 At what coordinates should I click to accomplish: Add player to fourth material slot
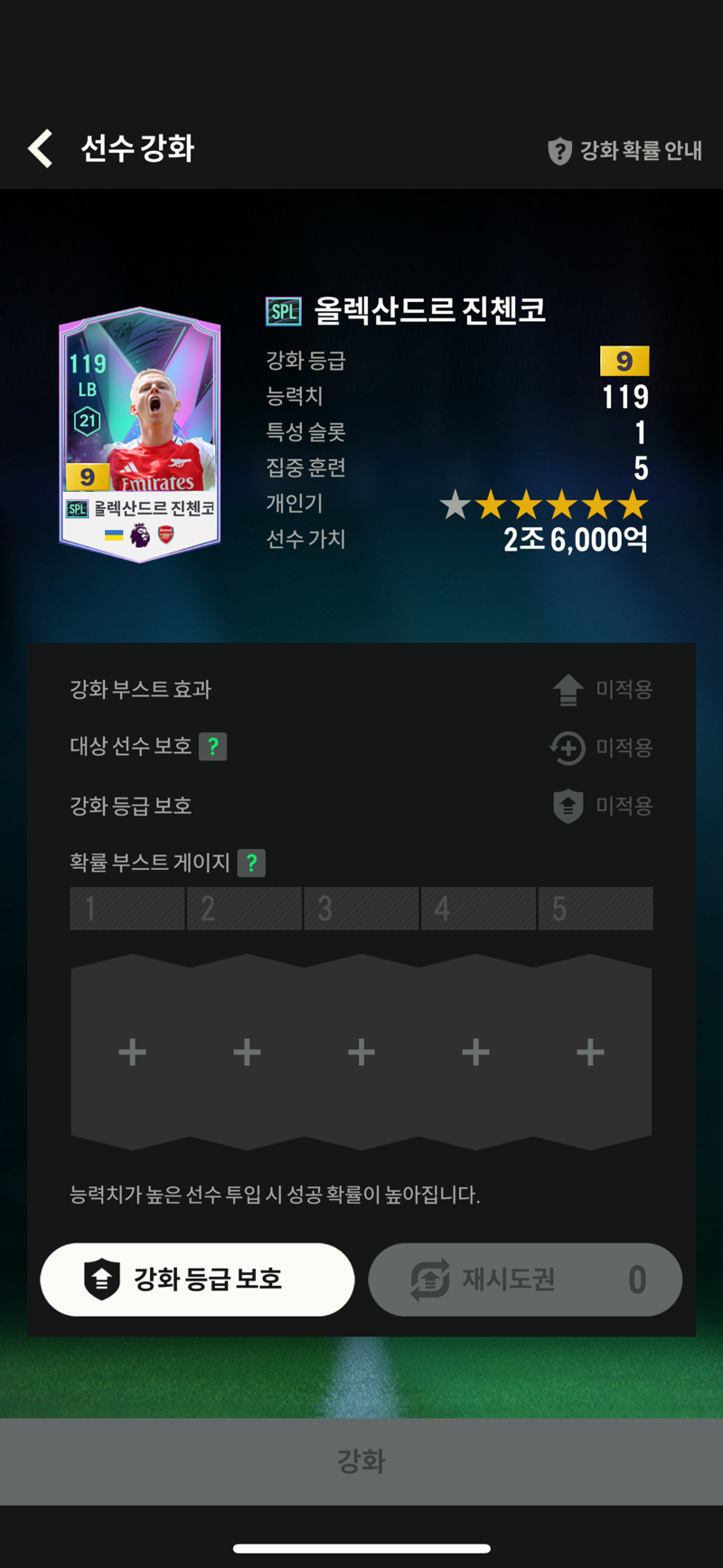(x=475, y=1052)
